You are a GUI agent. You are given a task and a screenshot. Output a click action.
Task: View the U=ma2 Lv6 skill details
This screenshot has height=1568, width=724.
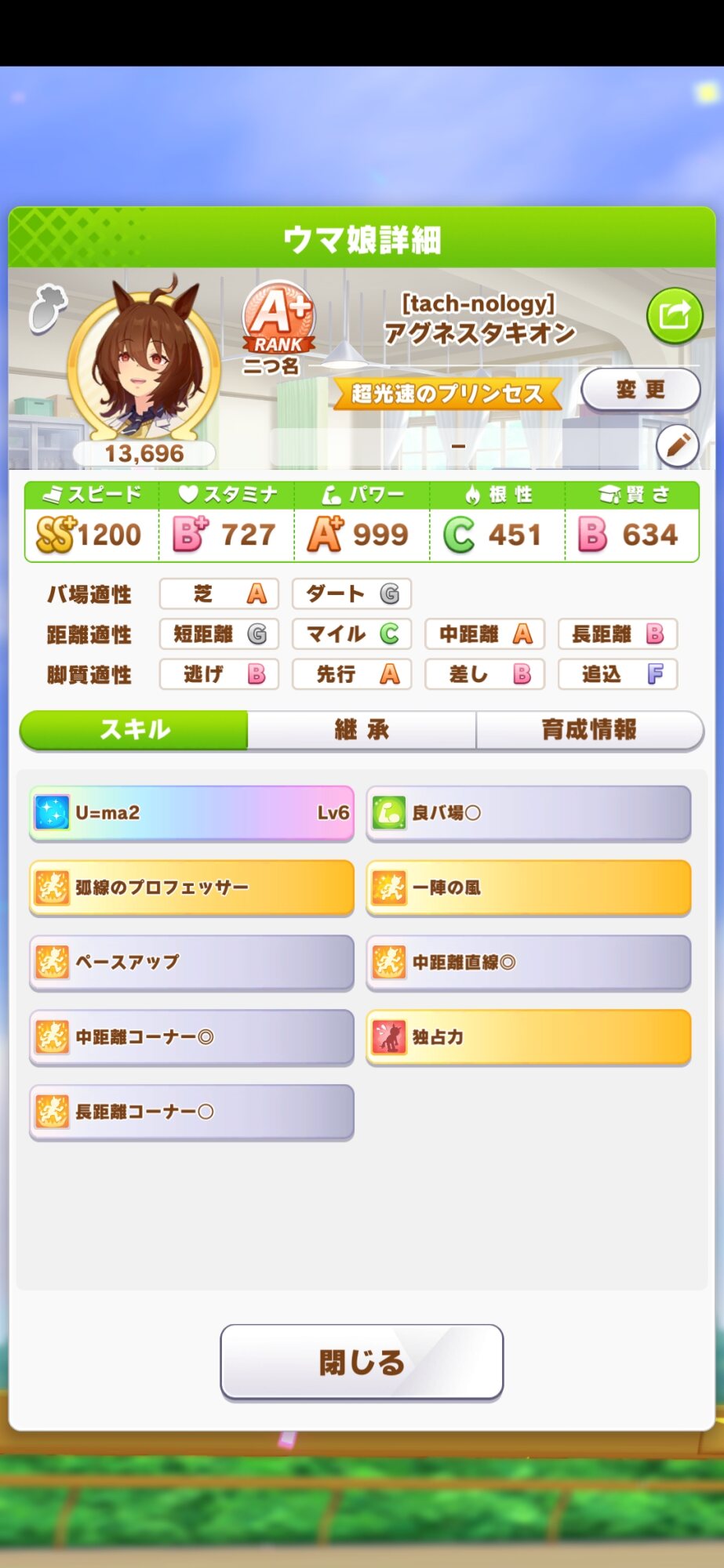tap(191, 813)
